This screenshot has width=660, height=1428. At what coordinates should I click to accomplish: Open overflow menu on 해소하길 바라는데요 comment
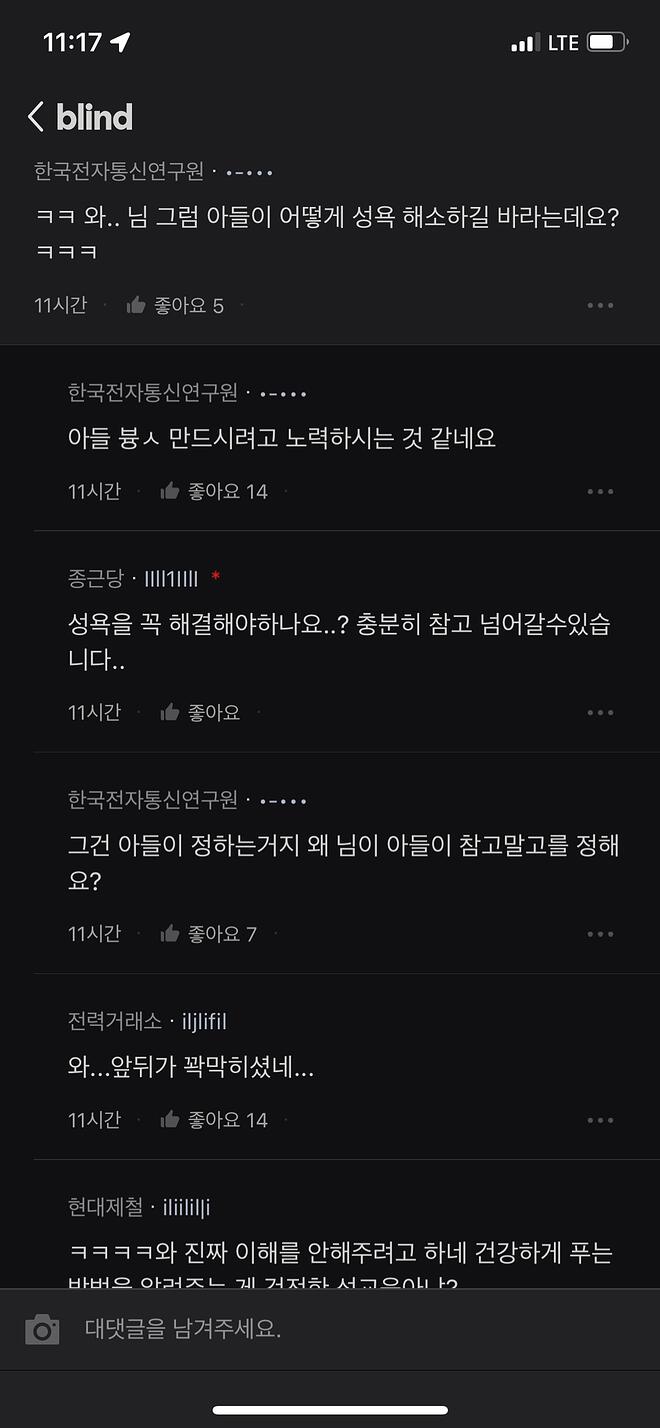[x=600, y=305]
